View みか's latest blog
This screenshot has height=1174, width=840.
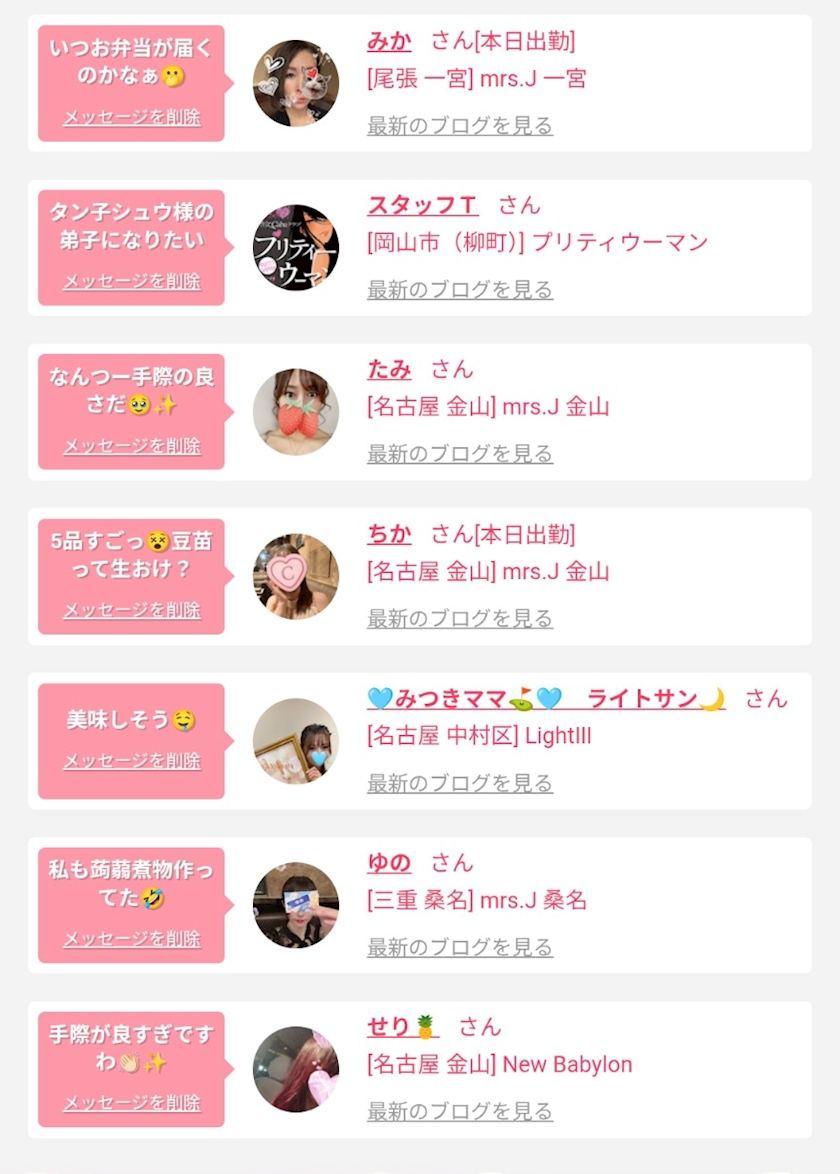[460, 126]
